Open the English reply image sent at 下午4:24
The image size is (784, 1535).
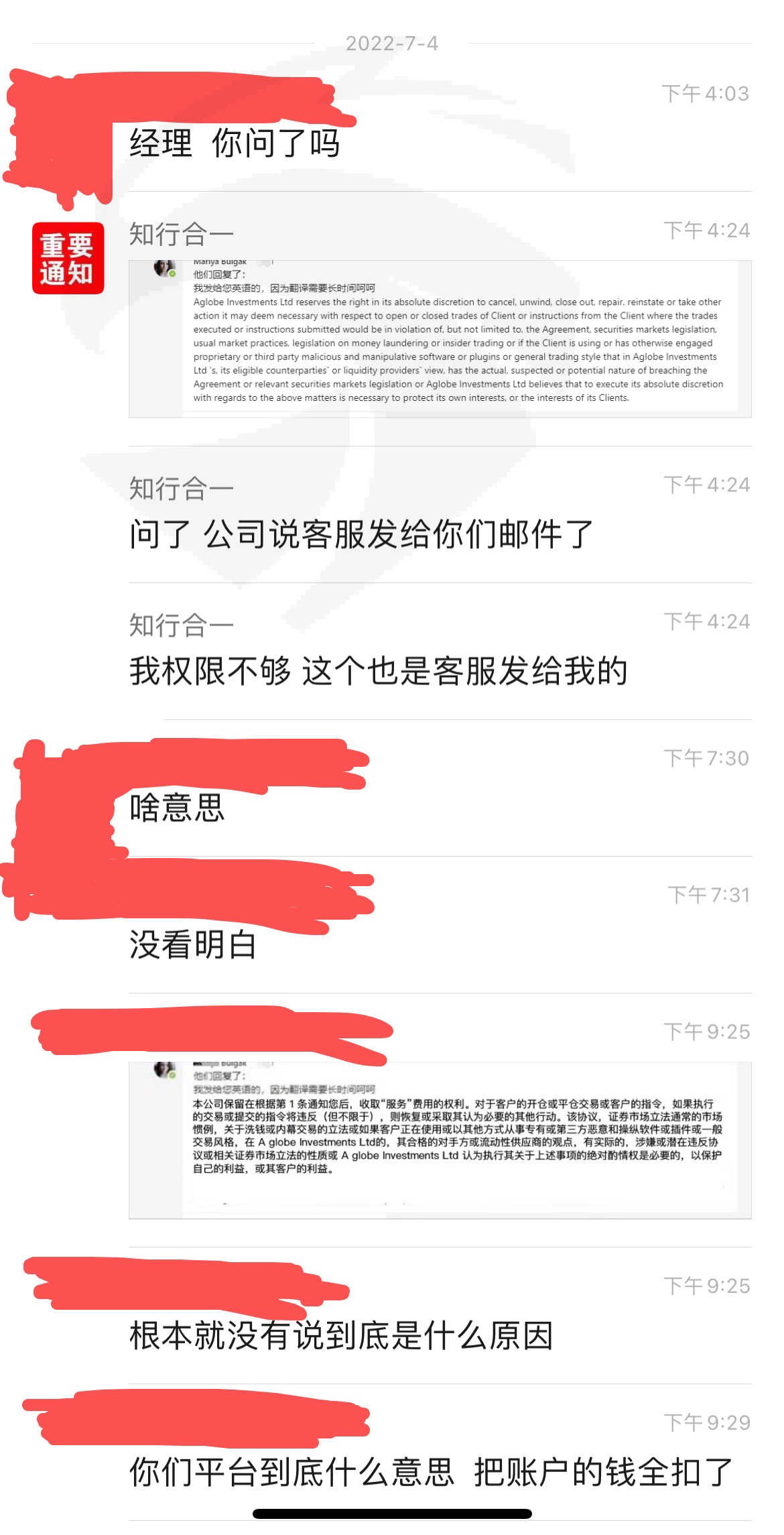click(x=440, y=339)
